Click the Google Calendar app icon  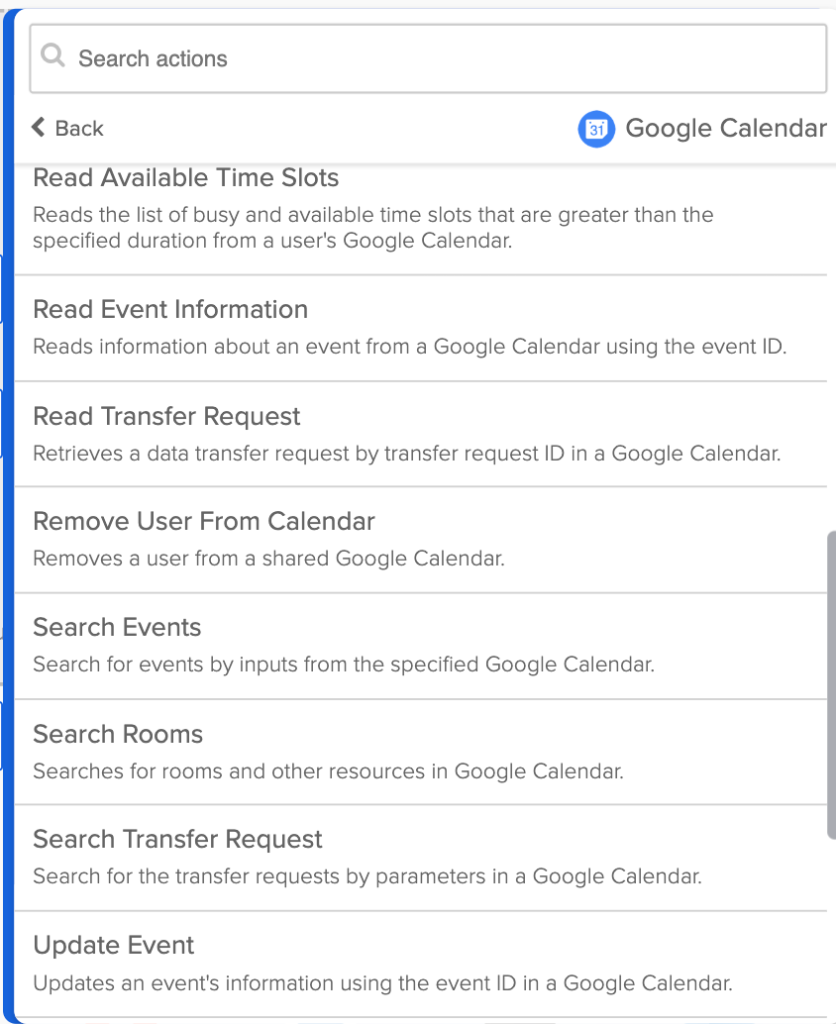point(595,128)
